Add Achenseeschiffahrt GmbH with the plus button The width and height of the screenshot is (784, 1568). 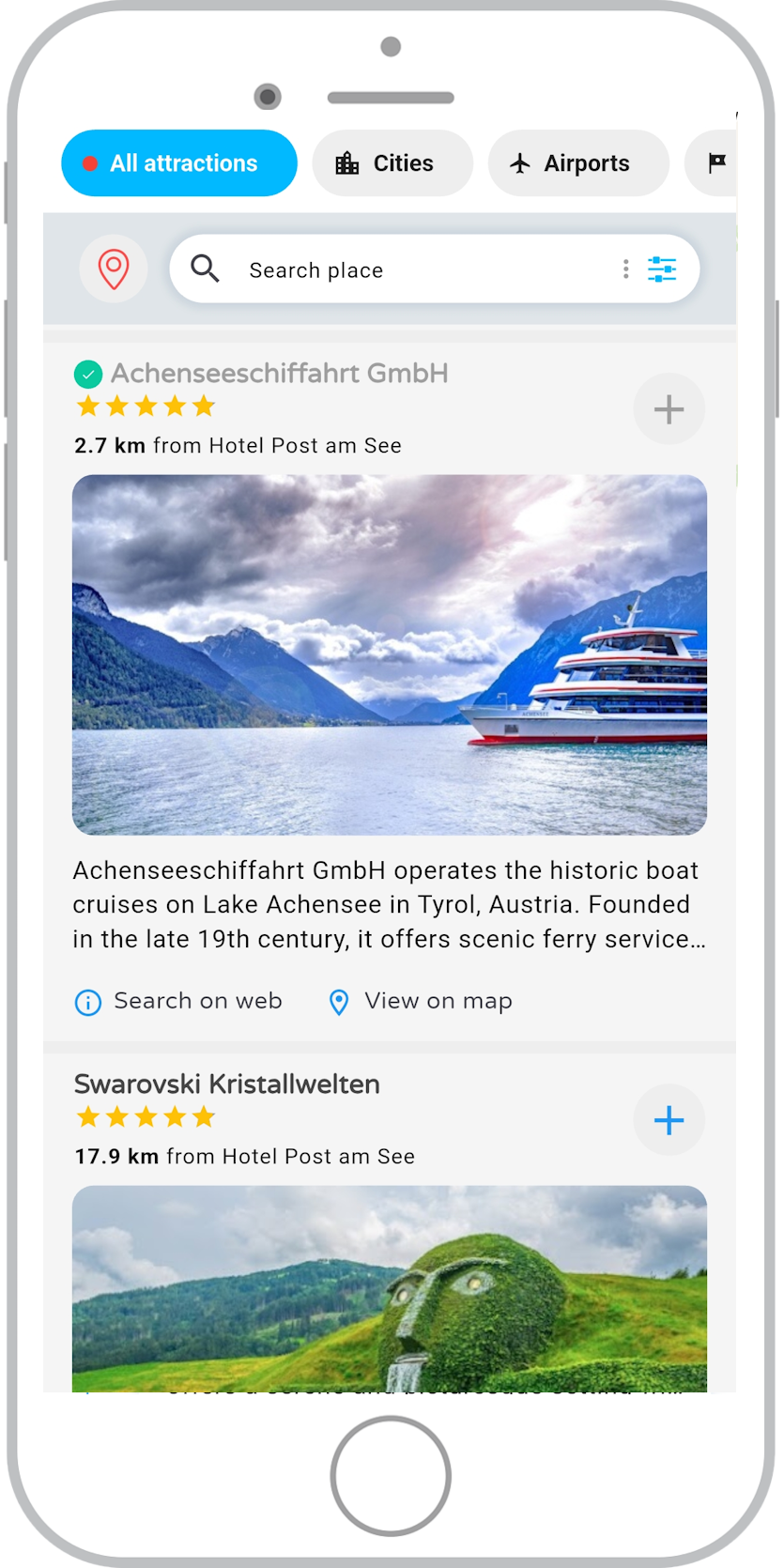(x=669, y=409)
